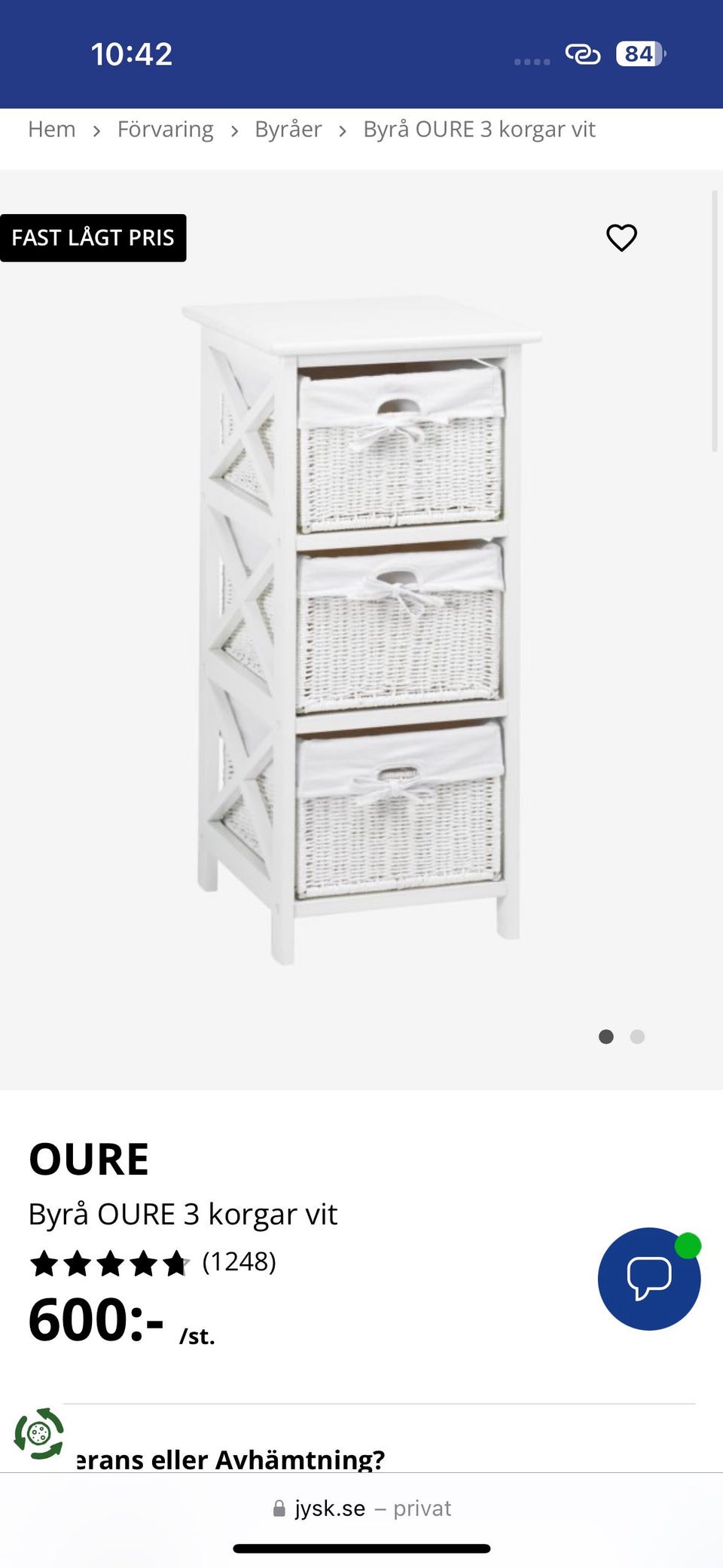Add OURE dresser to favorites heart
This screenshot has width=723, height=1568.
click(x=621, y=238)
